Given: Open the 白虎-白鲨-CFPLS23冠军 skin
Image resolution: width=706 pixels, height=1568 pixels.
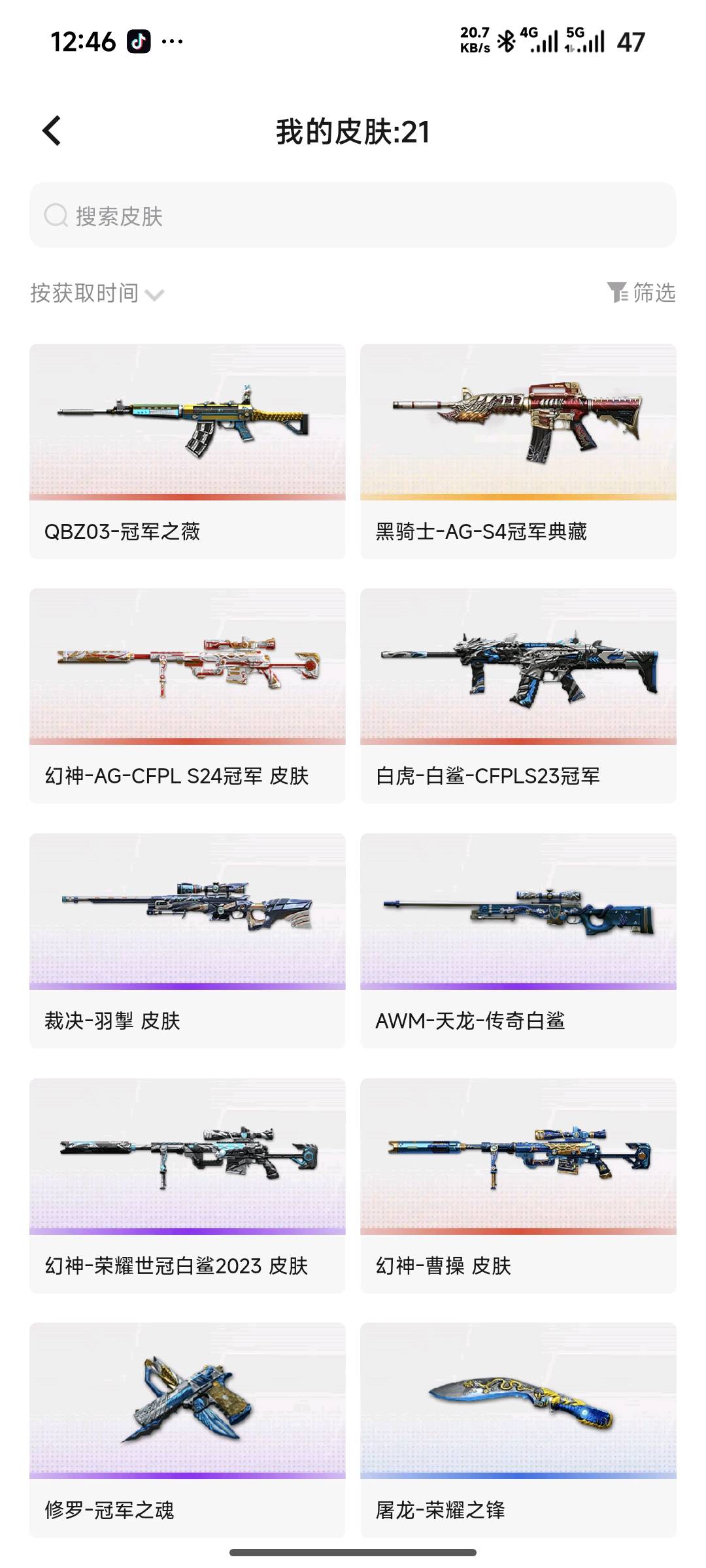Looking at the screenshot, I should (x=518, y=695).
